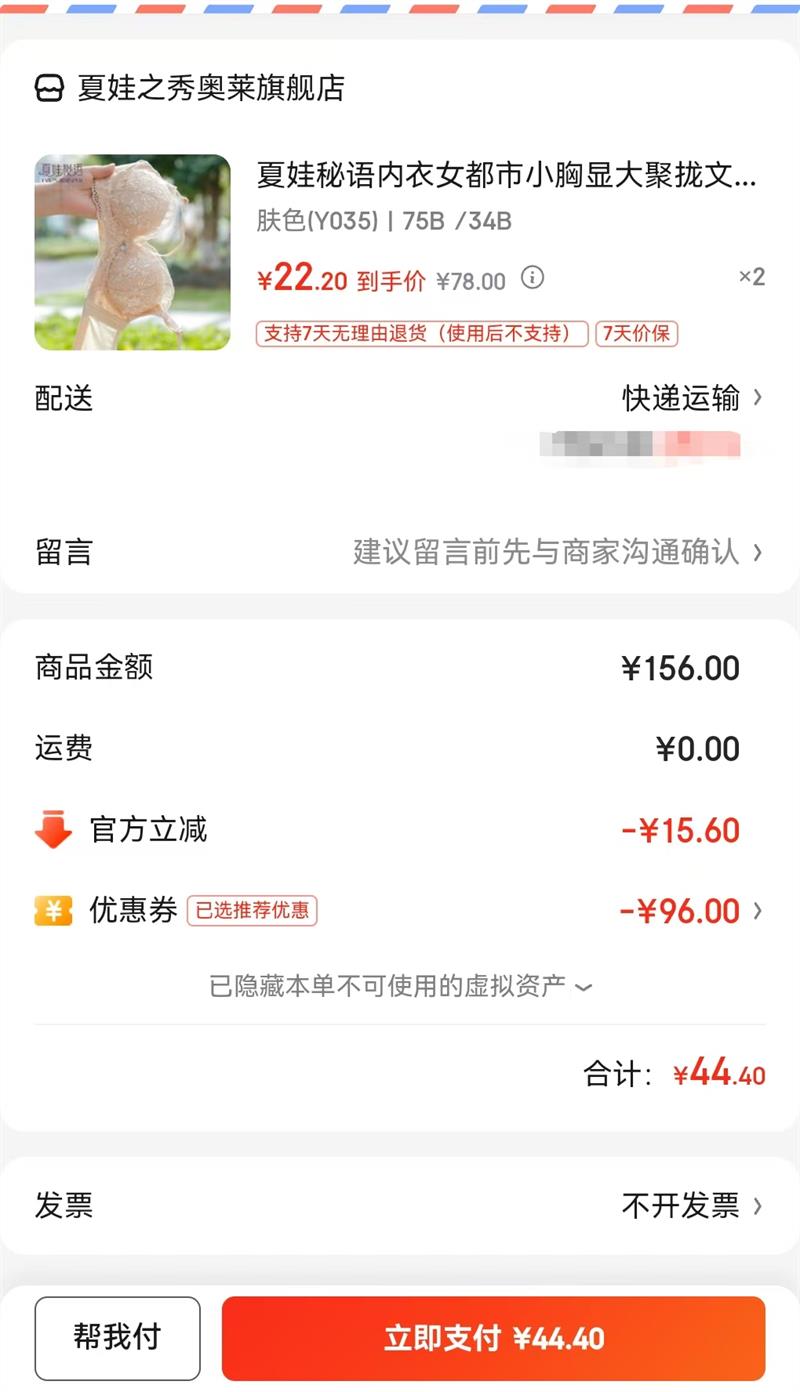Open the 发票 invoice settings row

(x=690, y=1206)
